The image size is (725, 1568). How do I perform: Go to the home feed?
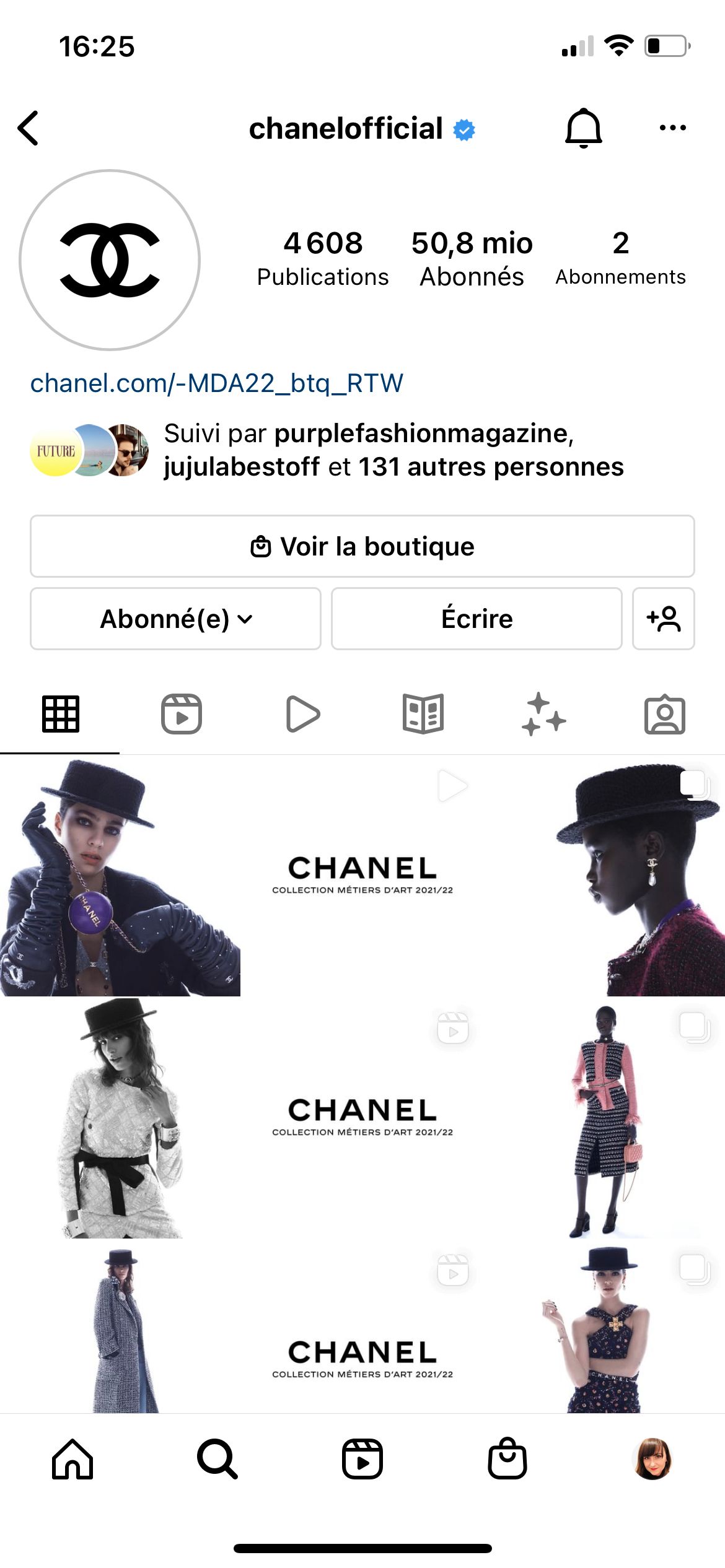pyautogui.click(x=72, y=1459)
